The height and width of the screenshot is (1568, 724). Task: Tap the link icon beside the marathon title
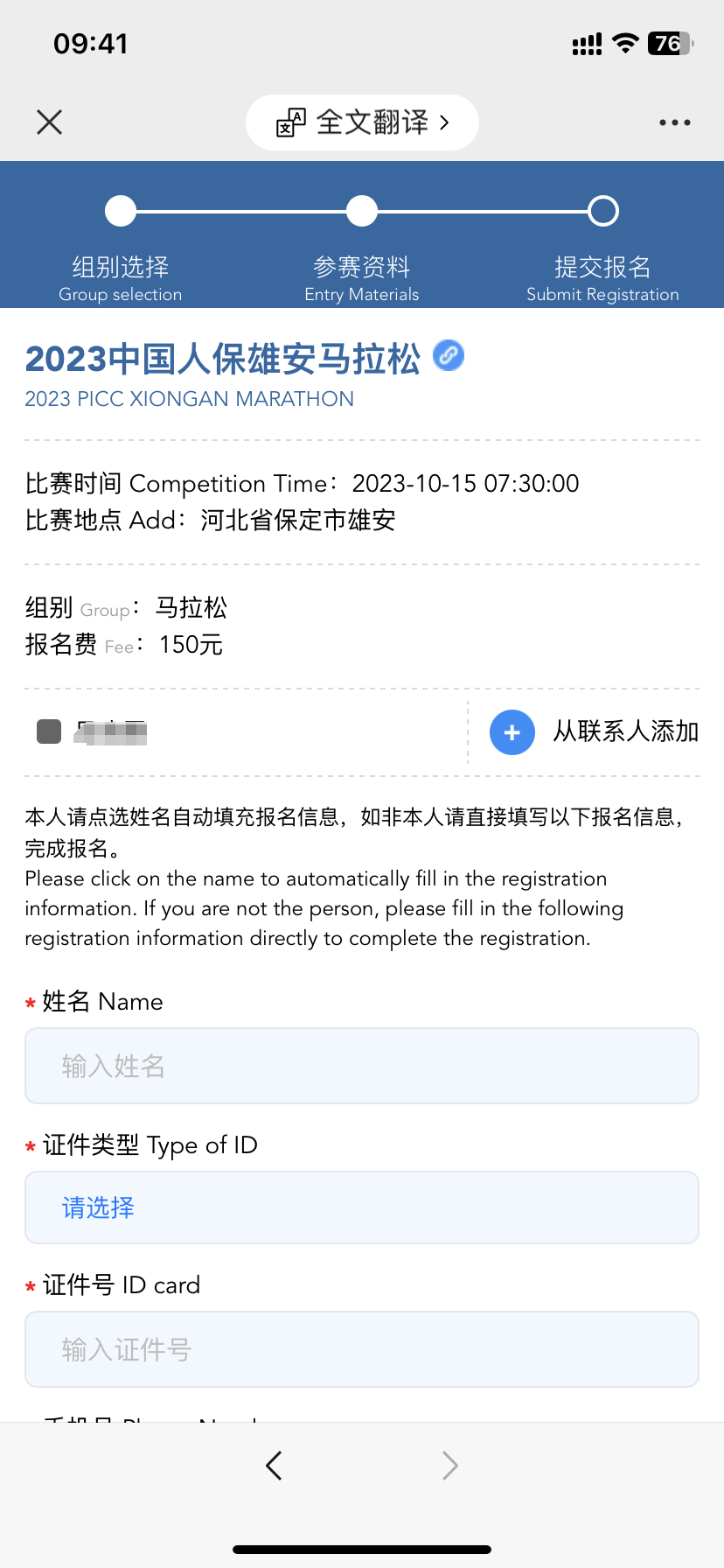pyautogui.click(x=449, y=355)
